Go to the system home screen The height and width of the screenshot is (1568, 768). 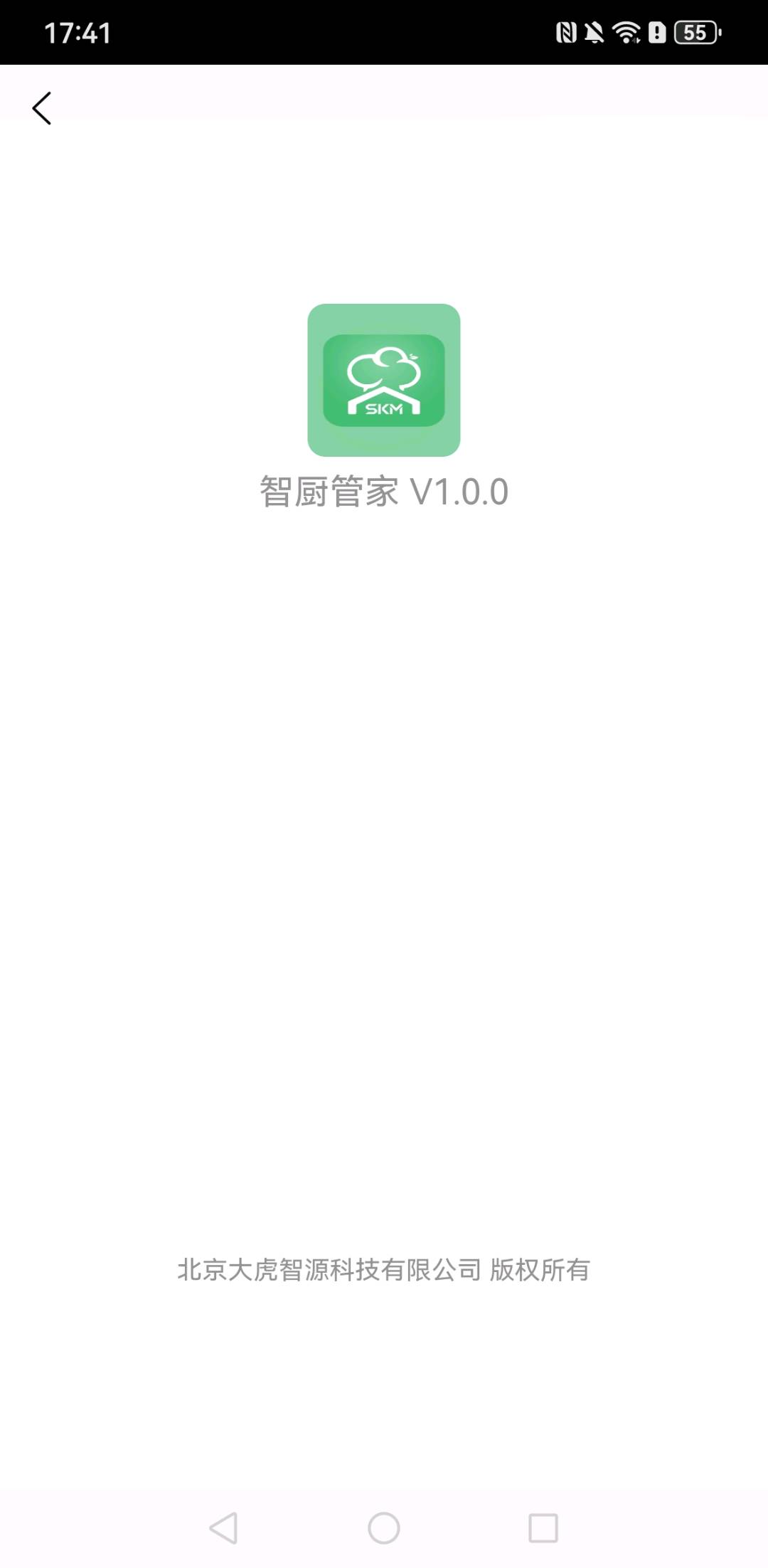[384, 1527]
